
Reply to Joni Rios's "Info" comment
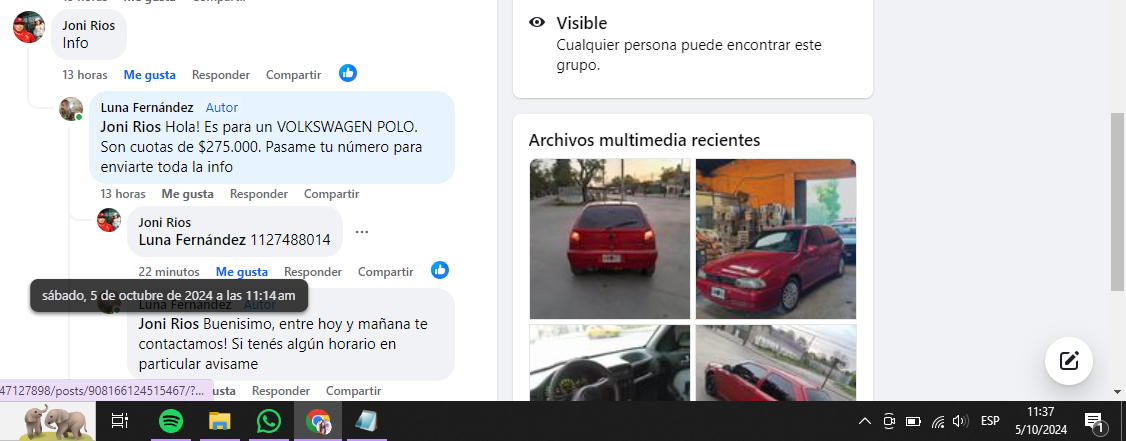point(220,75)
